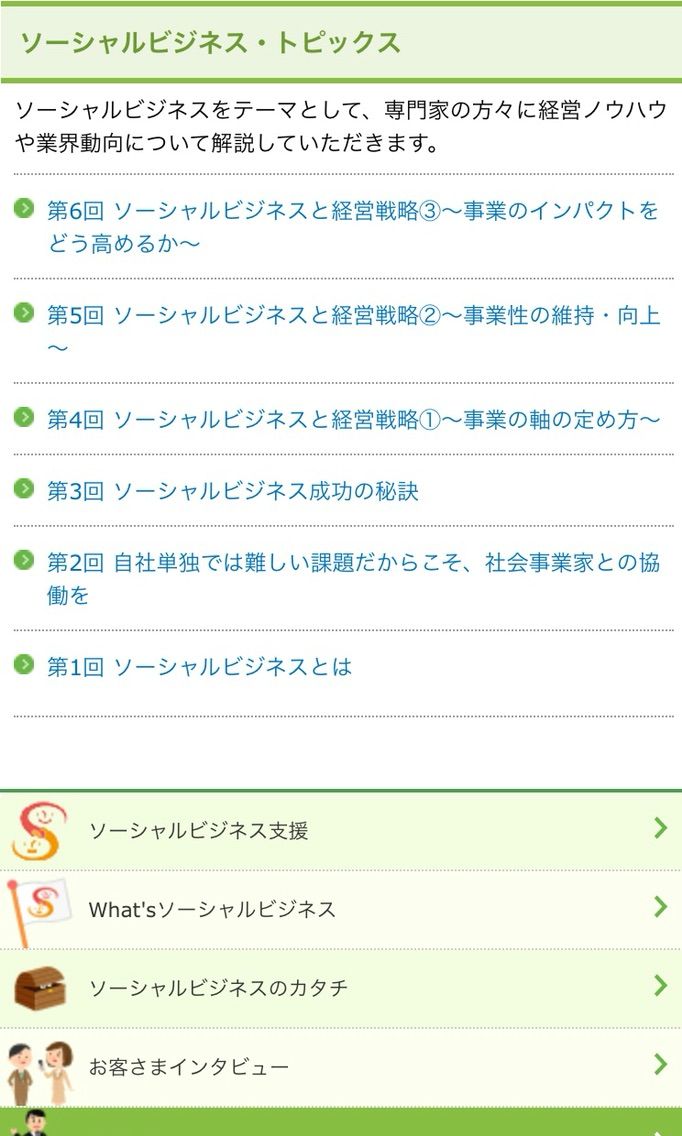
Task: Go to ソーシャルビジネス支援 page
Action: pos(341,830)
